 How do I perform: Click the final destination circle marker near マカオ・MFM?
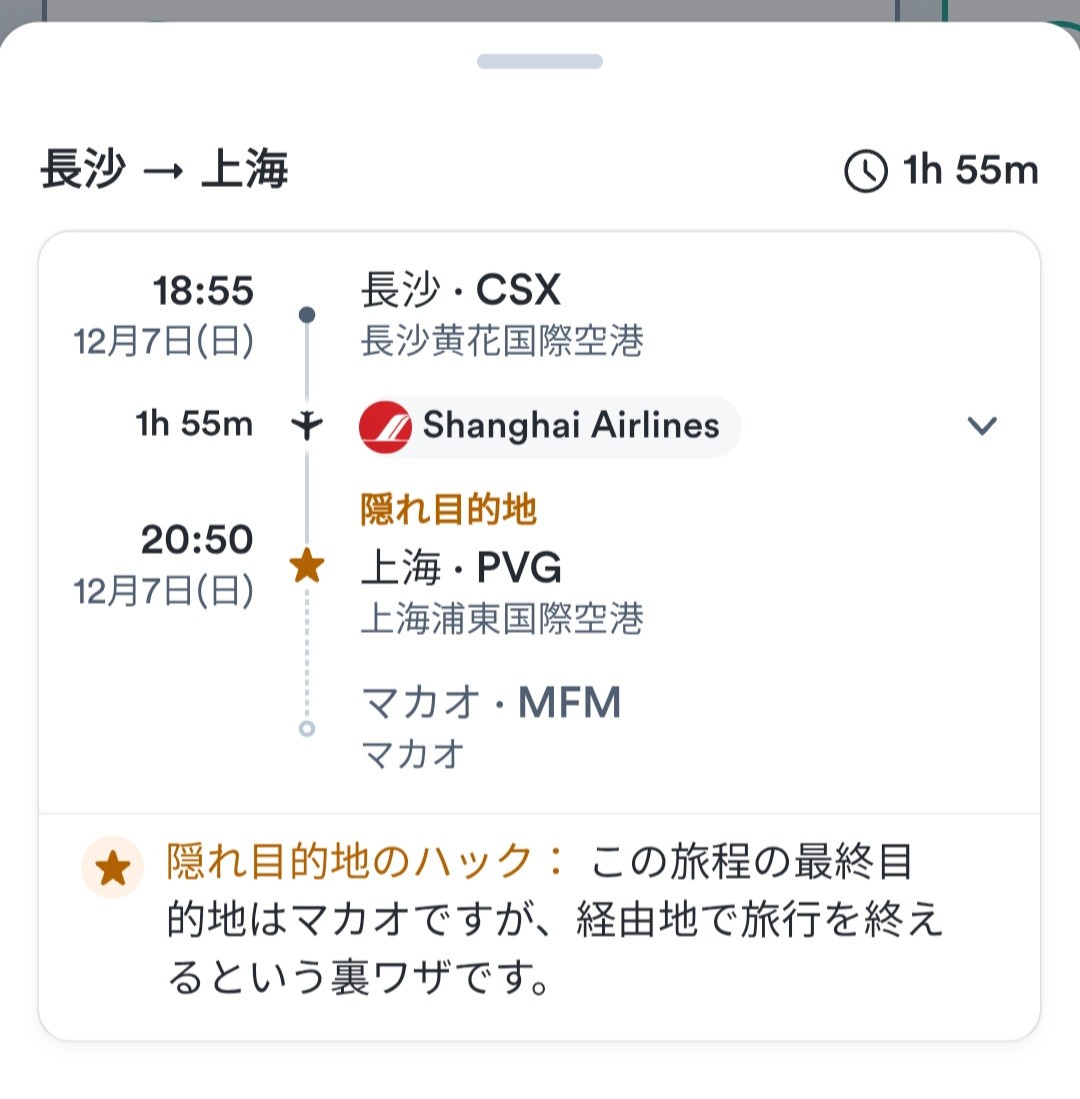[306, 730]
